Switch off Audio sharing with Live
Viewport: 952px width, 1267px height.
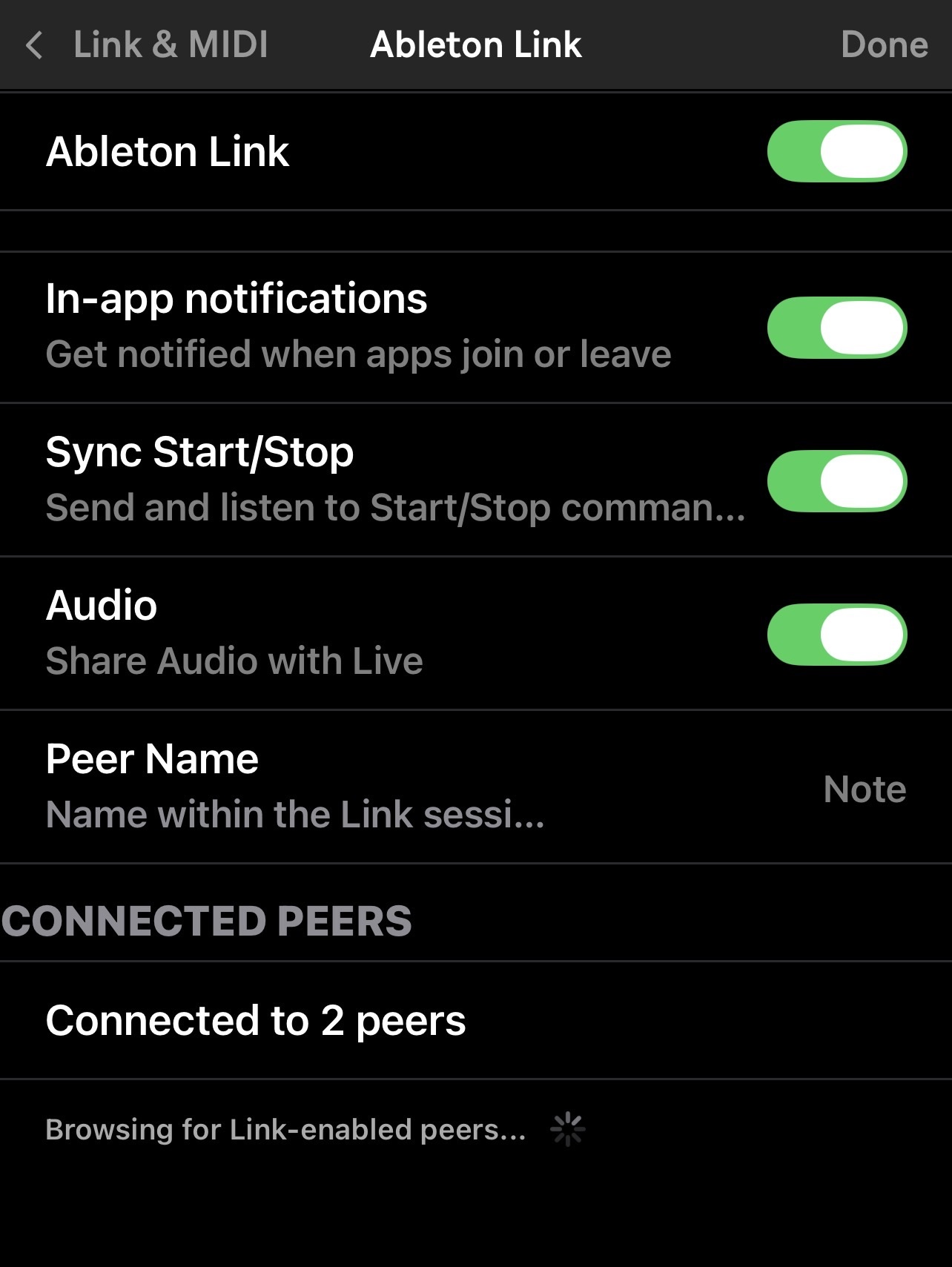[836, 635]
